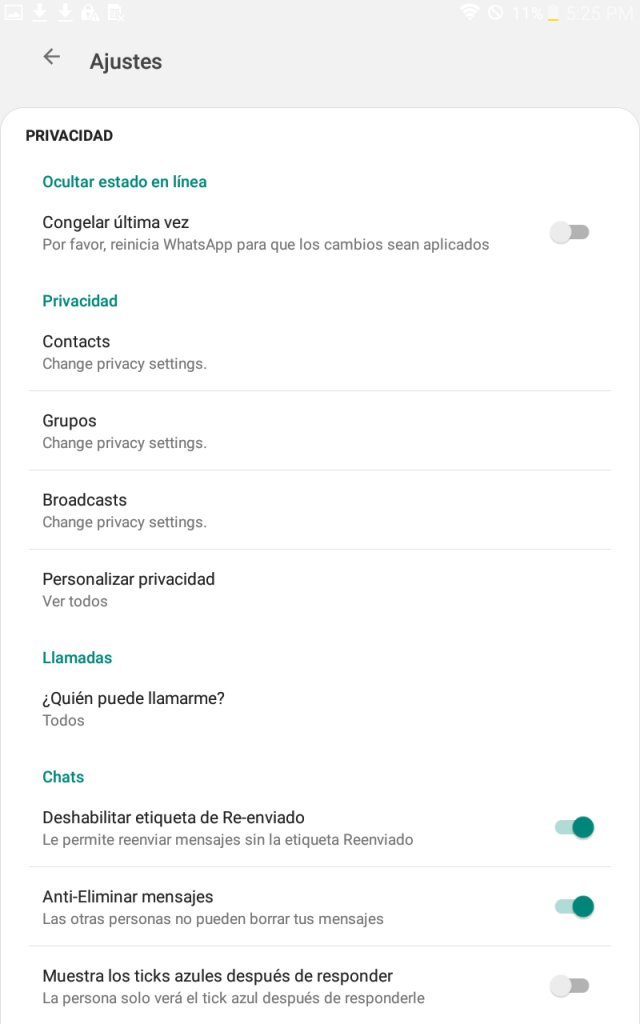Go back using the arrow beside Ajustes
Screen dimensions: 640x1024
[52, 57]
